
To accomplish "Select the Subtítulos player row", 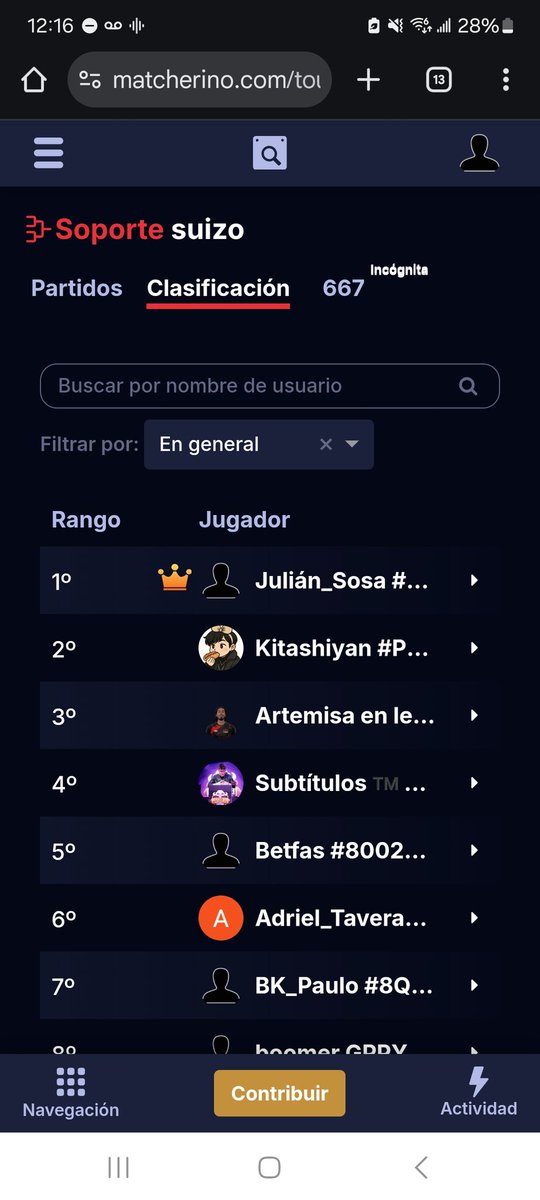I will (270, 783).
